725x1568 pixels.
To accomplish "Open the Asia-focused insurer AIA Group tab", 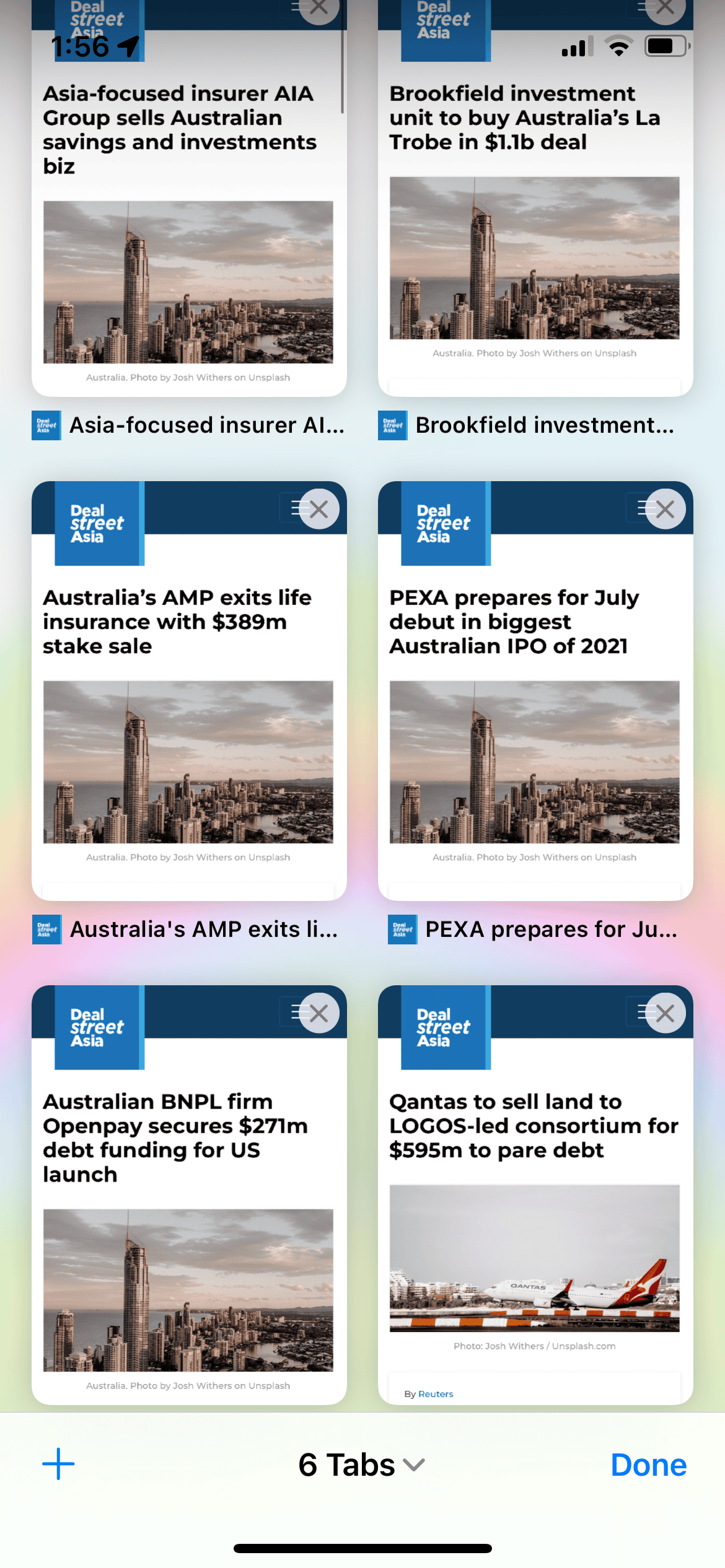I will (188, 248).
